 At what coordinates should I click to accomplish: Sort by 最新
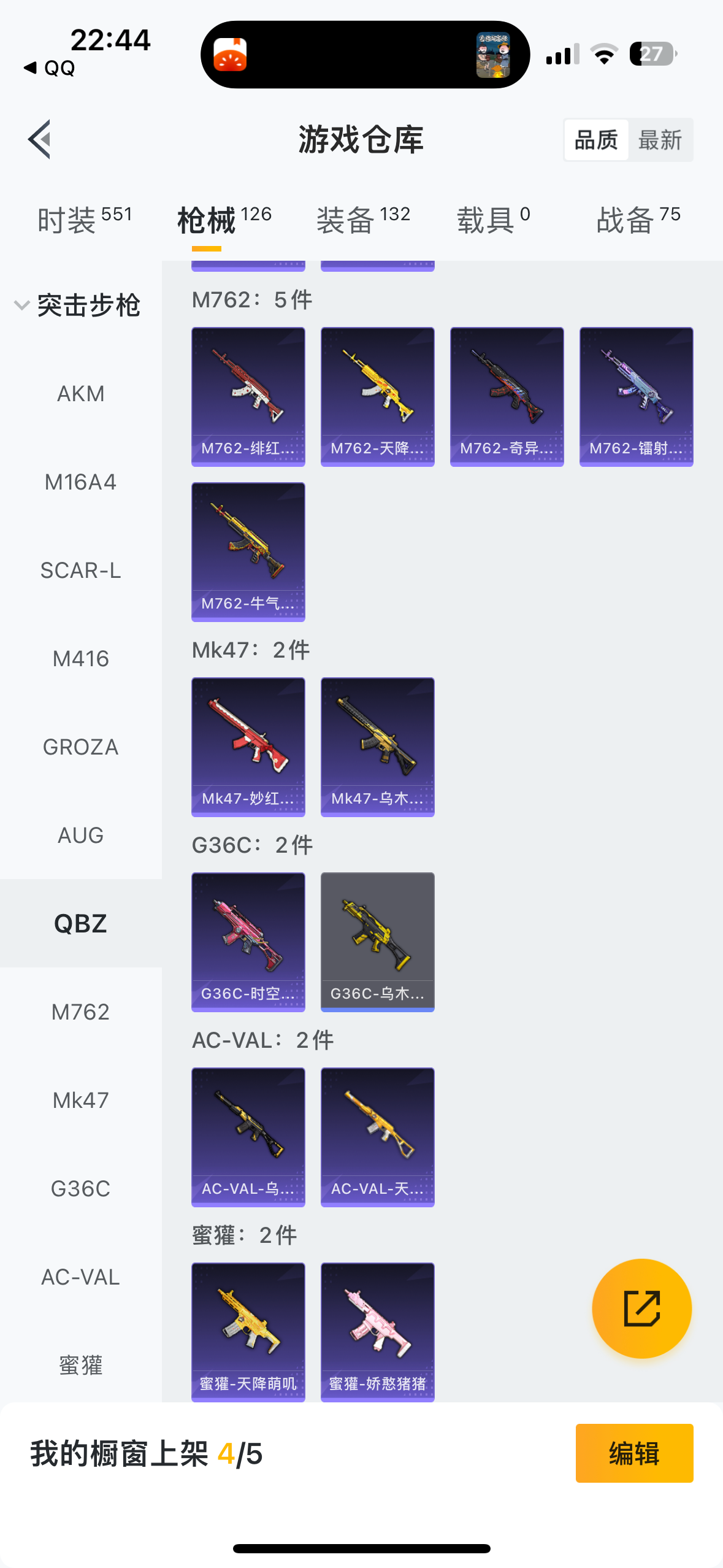tap(660, 140)
